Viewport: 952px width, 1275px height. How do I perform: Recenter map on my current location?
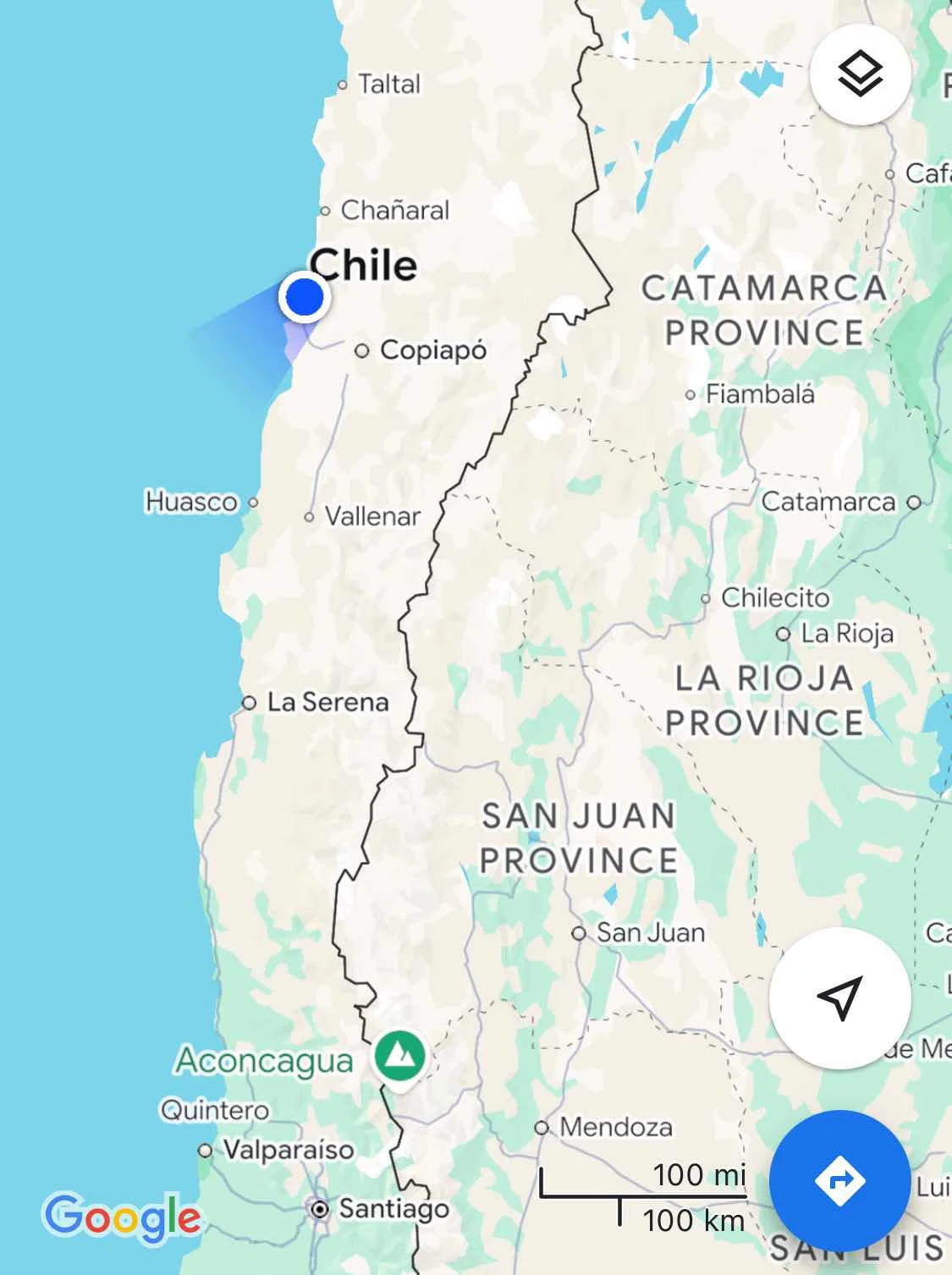pos(839,997)
